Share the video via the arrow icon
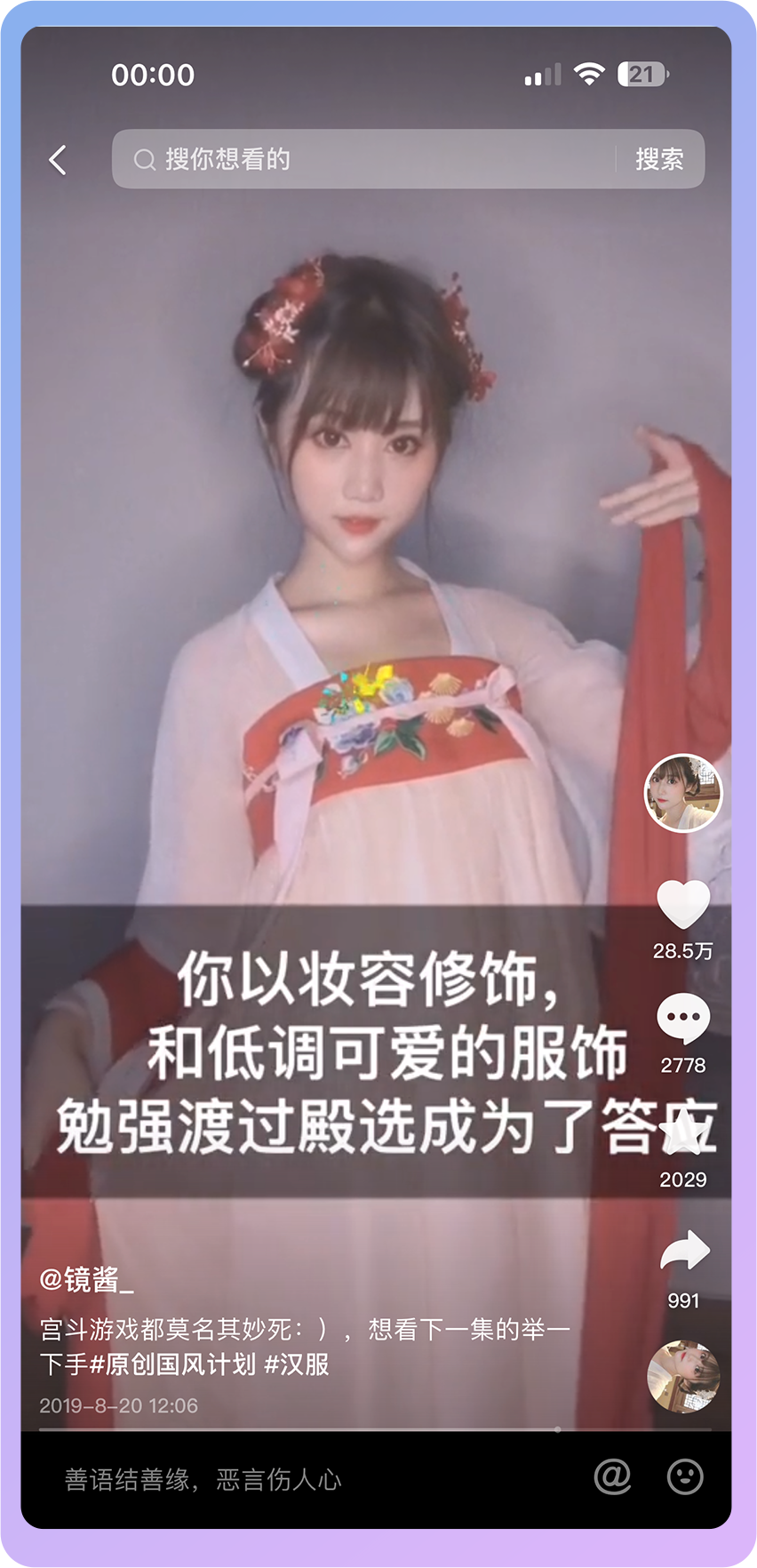757x1568 pixels. [683, 1252]
